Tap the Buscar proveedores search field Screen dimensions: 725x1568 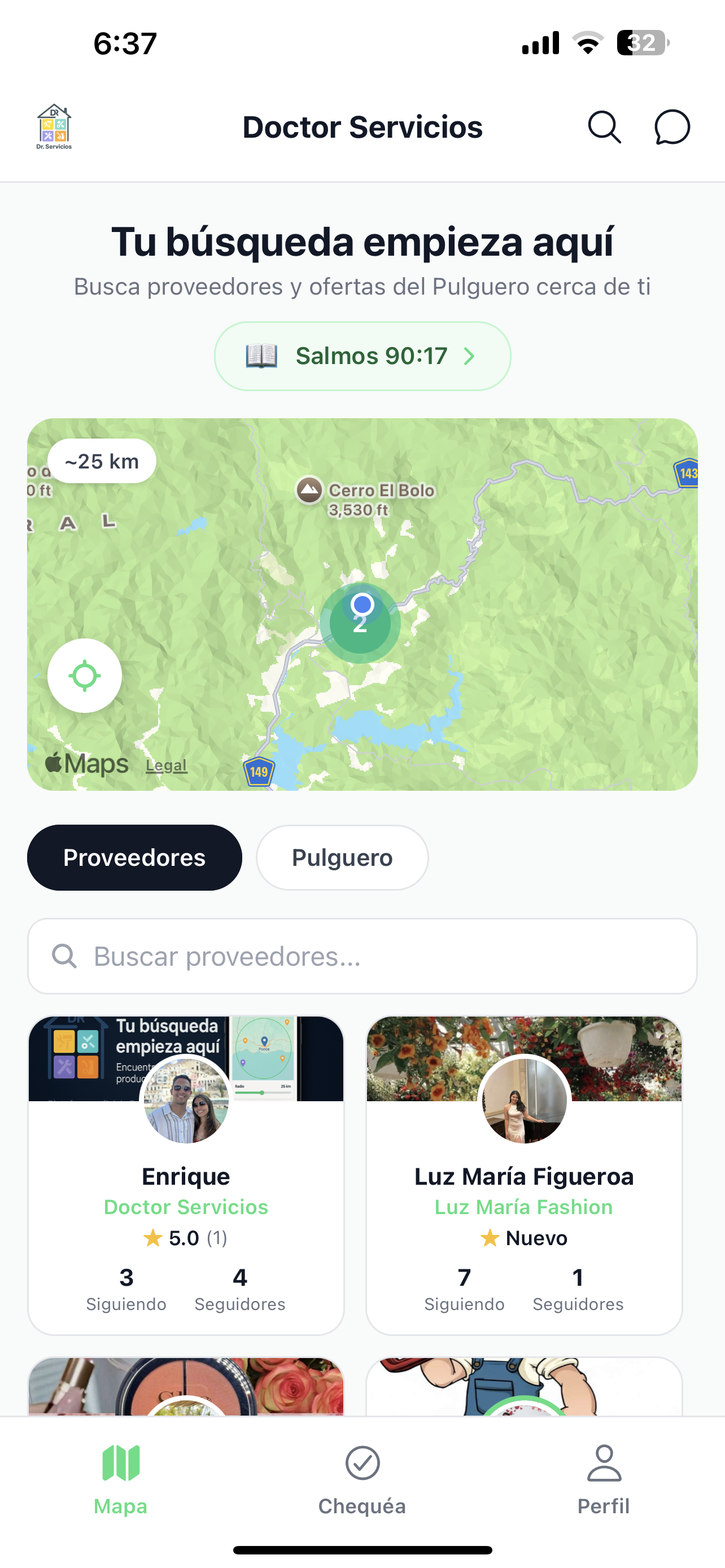pyautogui.click(x=361, y=956)
